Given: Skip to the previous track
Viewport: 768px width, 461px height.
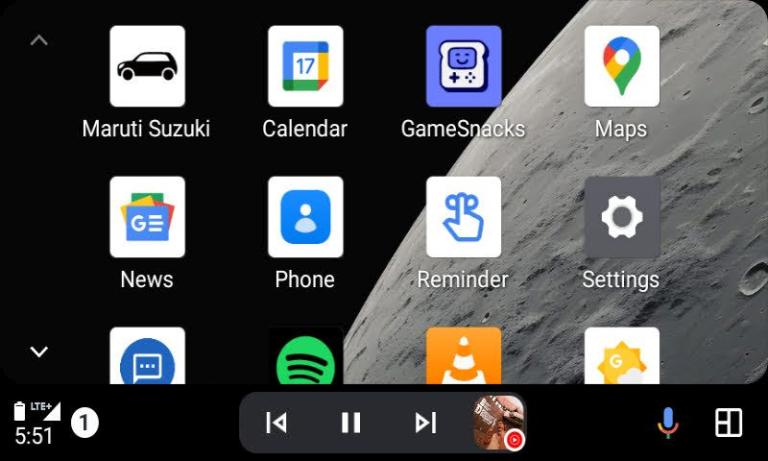Looking at the screenshot, I should coord(276,423).
